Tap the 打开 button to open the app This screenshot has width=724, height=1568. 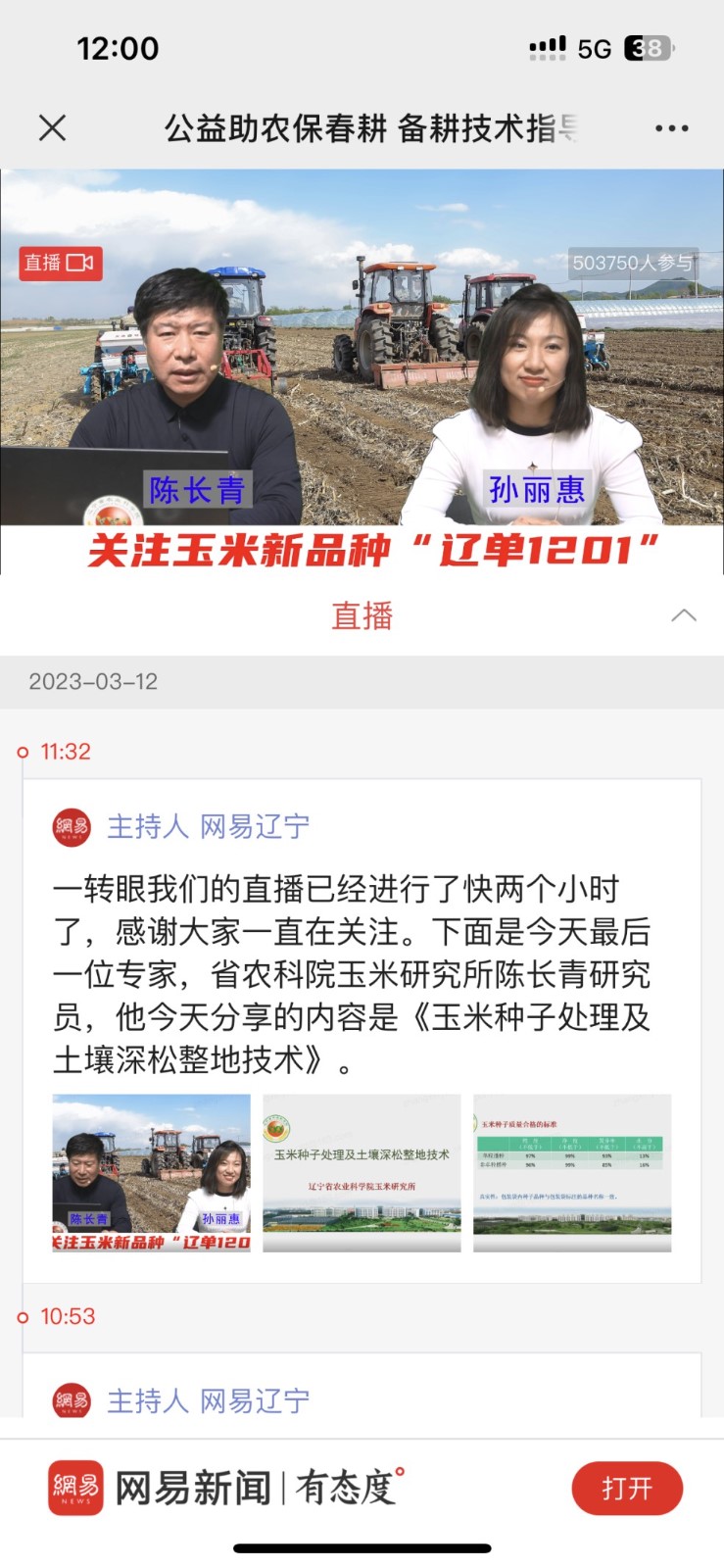click(x=626, y=1489)
